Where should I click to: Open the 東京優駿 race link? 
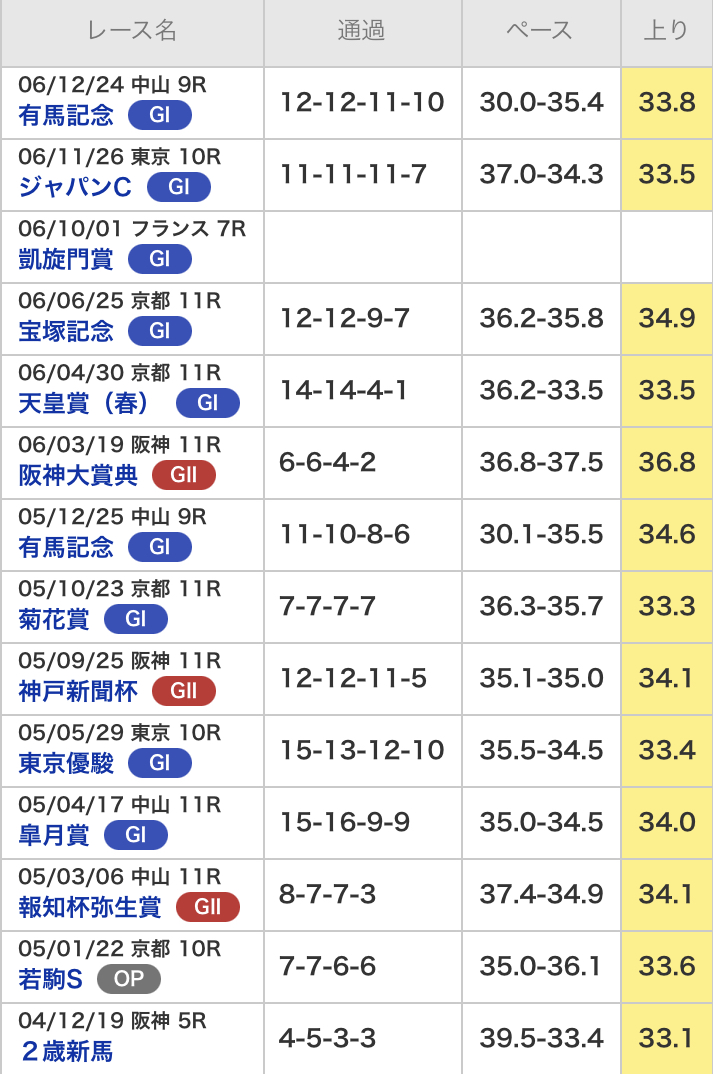[x=66, y=763]
